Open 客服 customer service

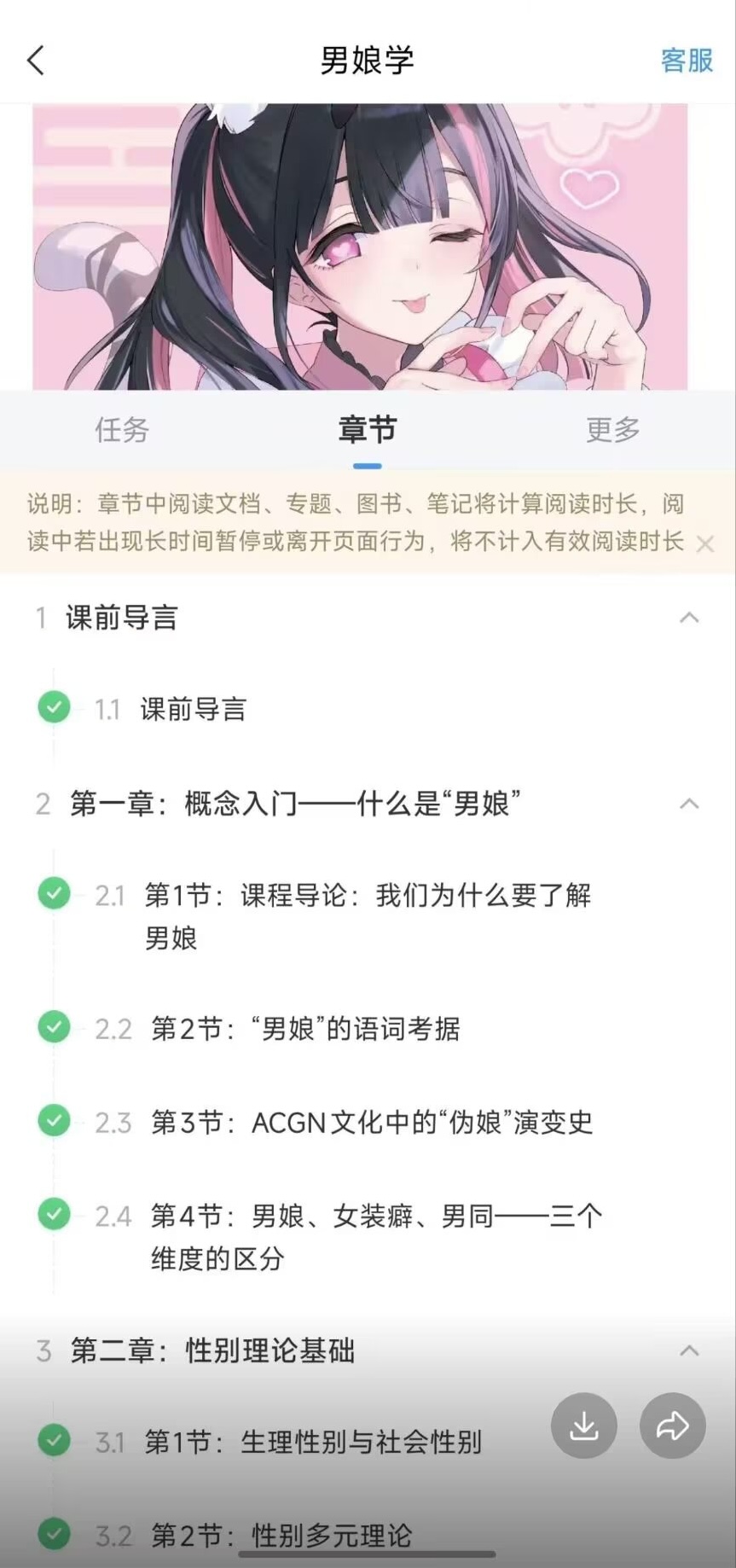click(687, 61)
